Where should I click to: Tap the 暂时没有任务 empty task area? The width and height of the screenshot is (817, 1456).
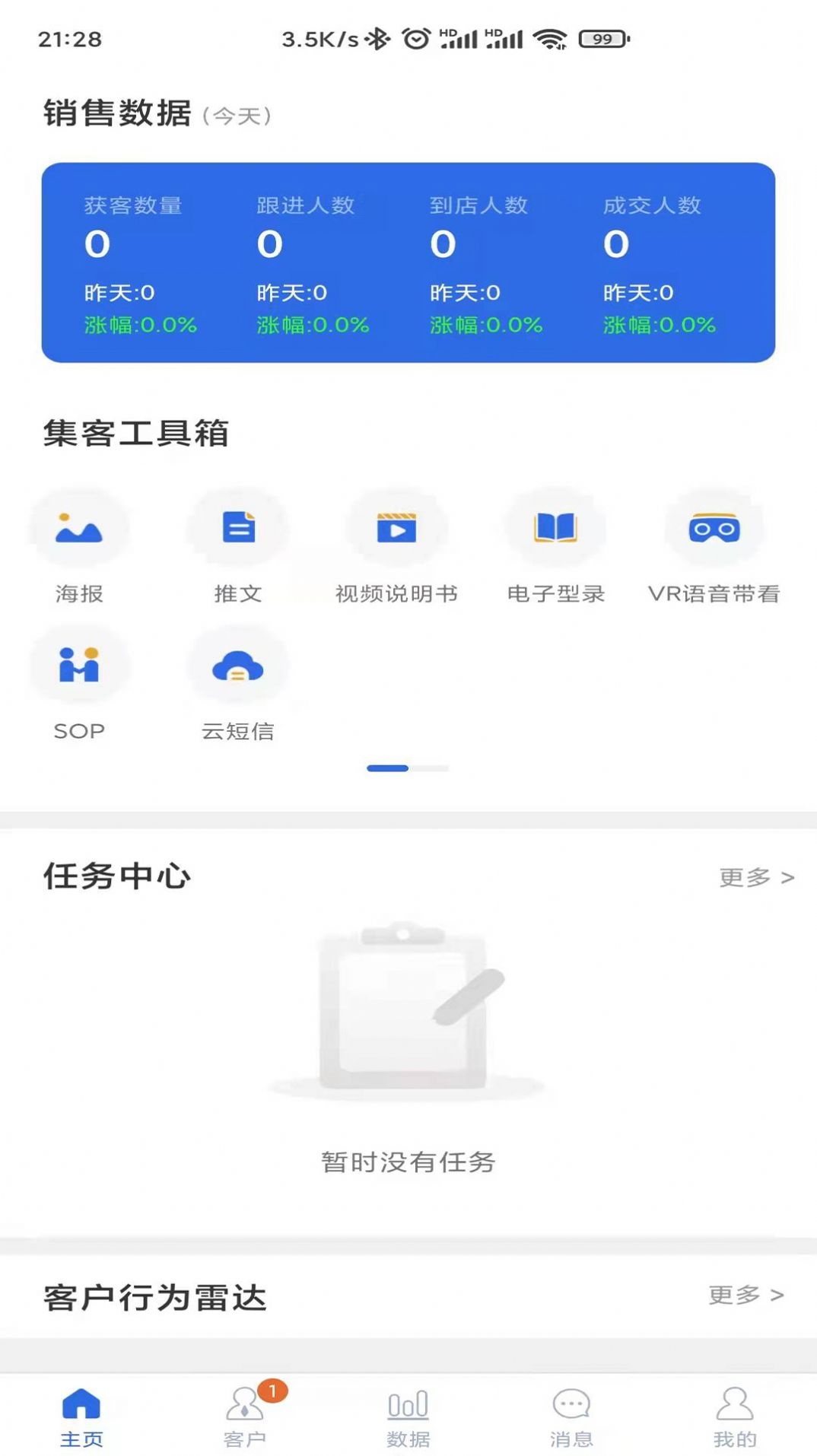click(408, 1162)
